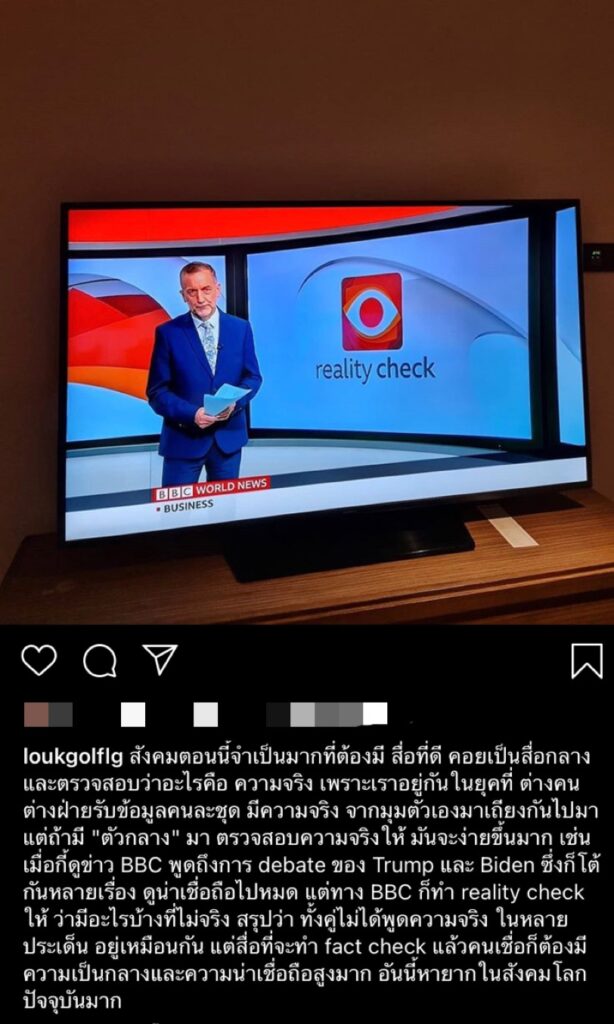The width and height of the screenshot is (614, 1024).
Task: Bookmark this post
Action: pyautogui.click(x=586, y=660)
